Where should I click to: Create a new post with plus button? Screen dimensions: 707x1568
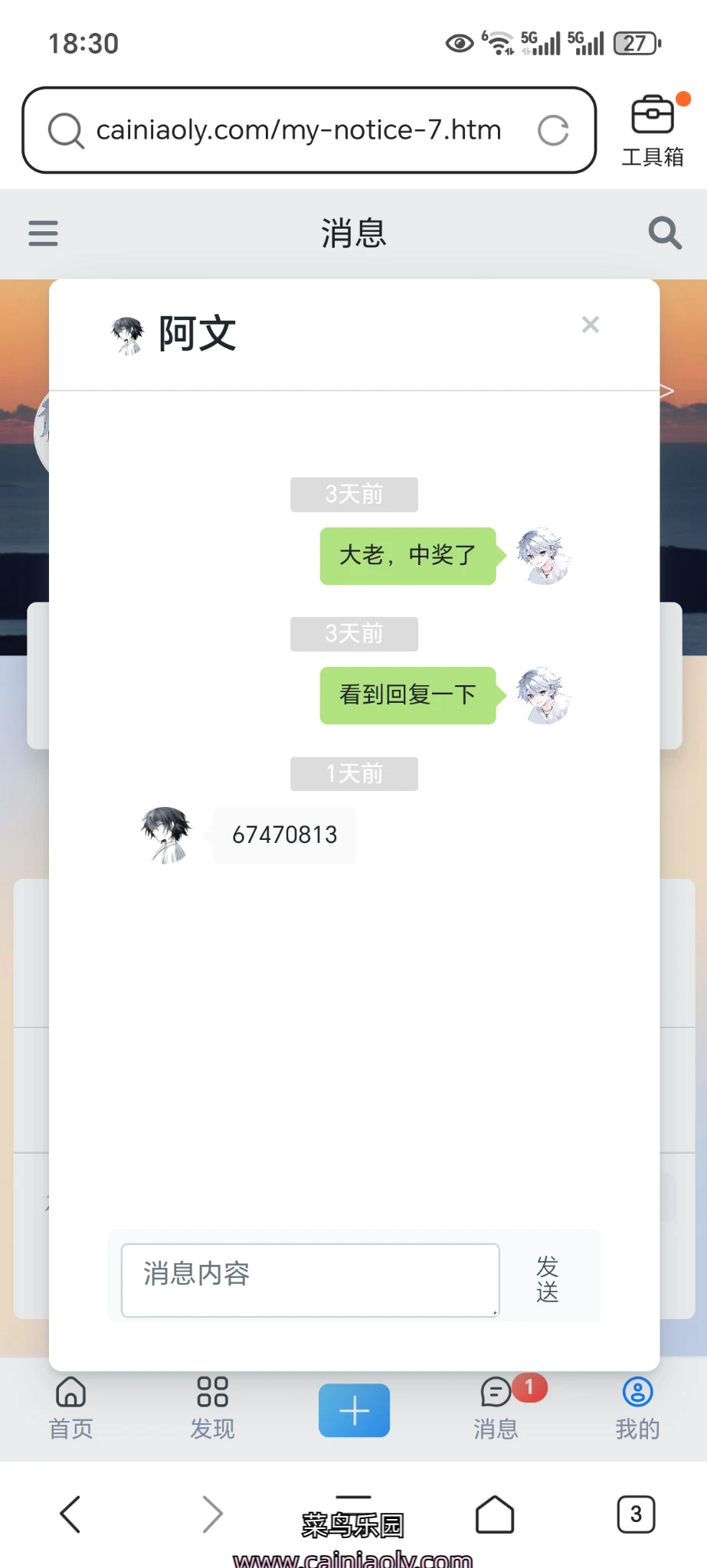(354, 1410)
